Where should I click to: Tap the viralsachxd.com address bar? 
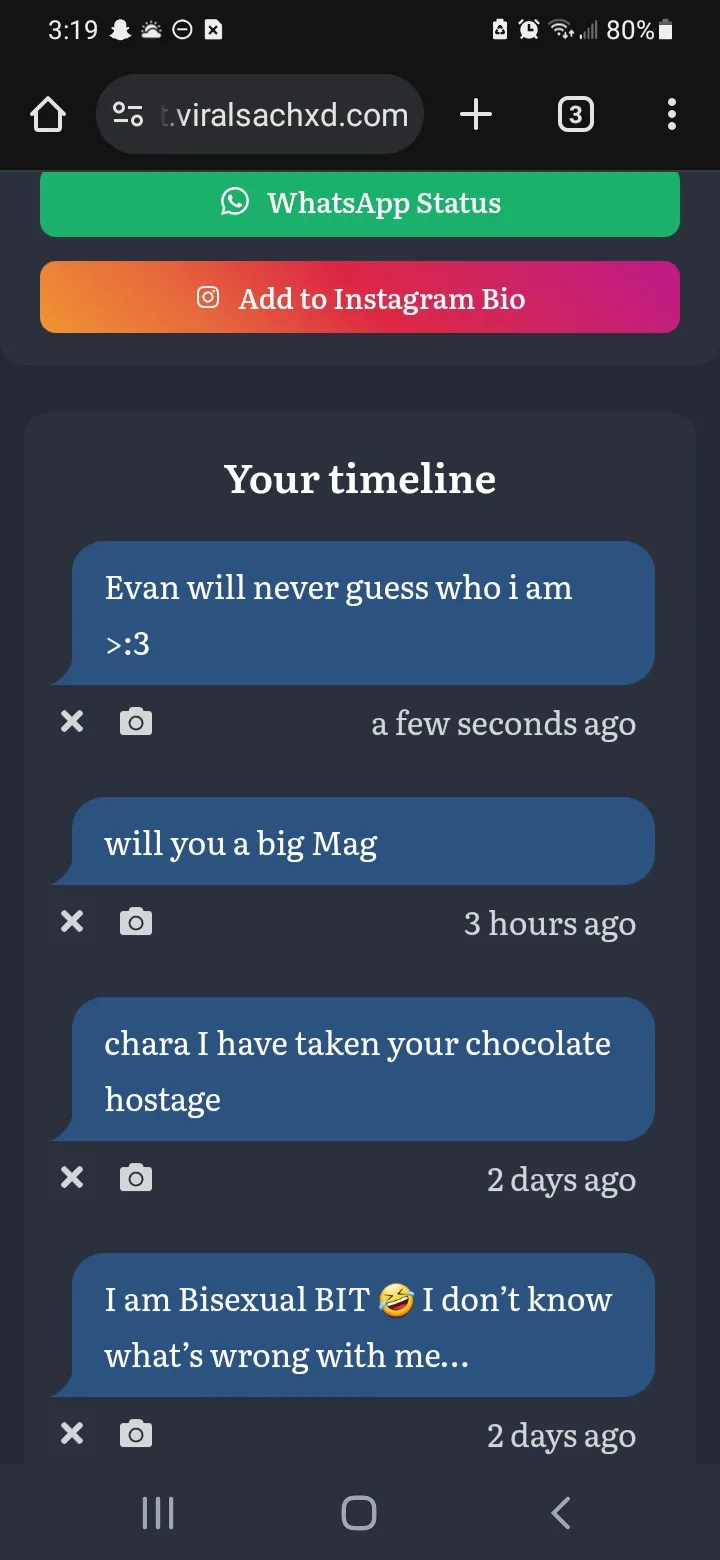260,115
